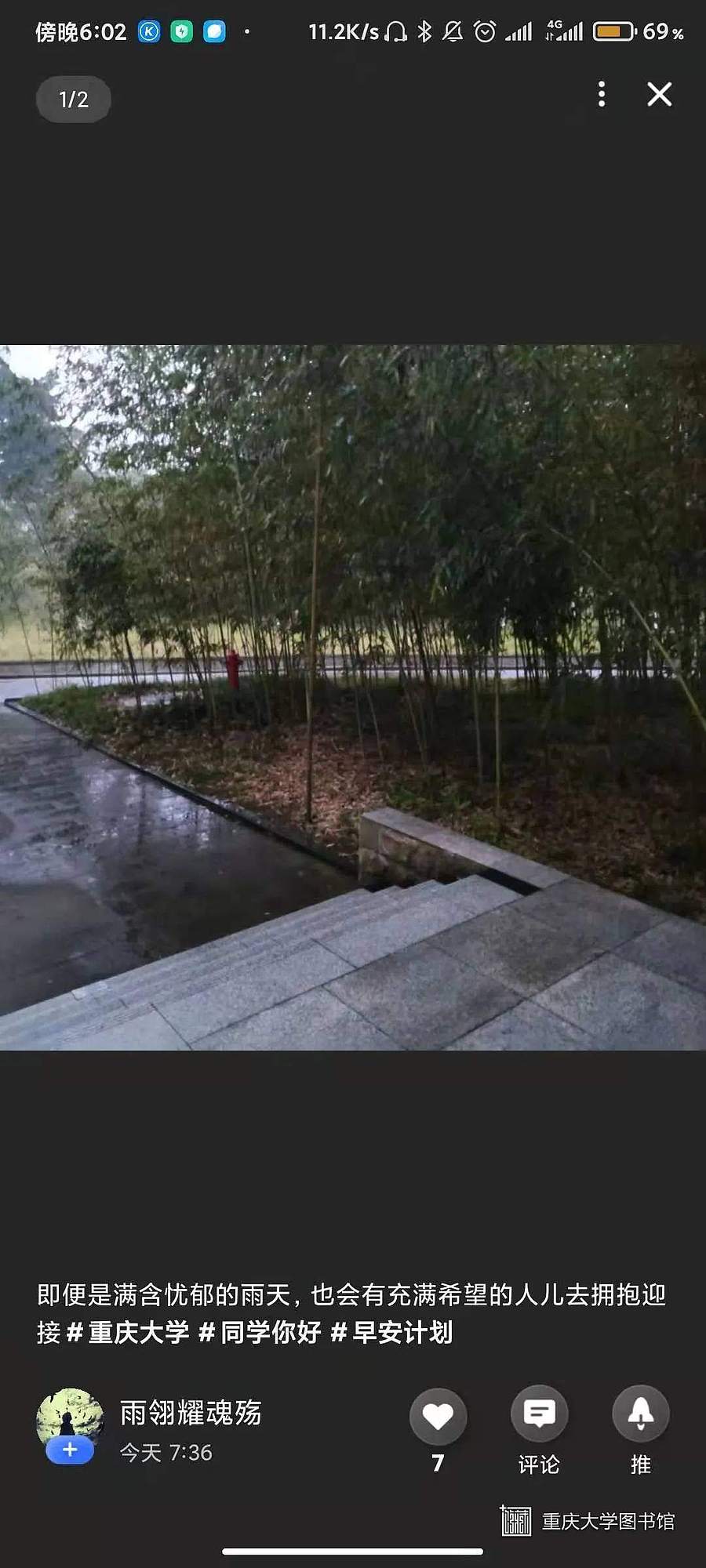The width and height of the screenshot is (706, 1568).
Task: Close the photo viewer
Action: (659, 94)
